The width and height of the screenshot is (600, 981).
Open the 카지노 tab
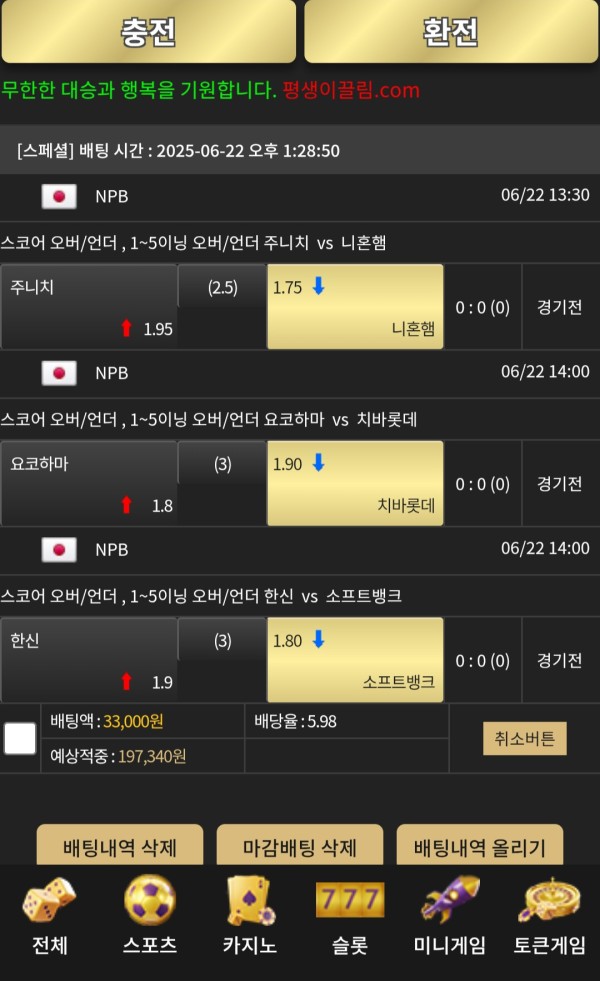(x=250, y=918)
